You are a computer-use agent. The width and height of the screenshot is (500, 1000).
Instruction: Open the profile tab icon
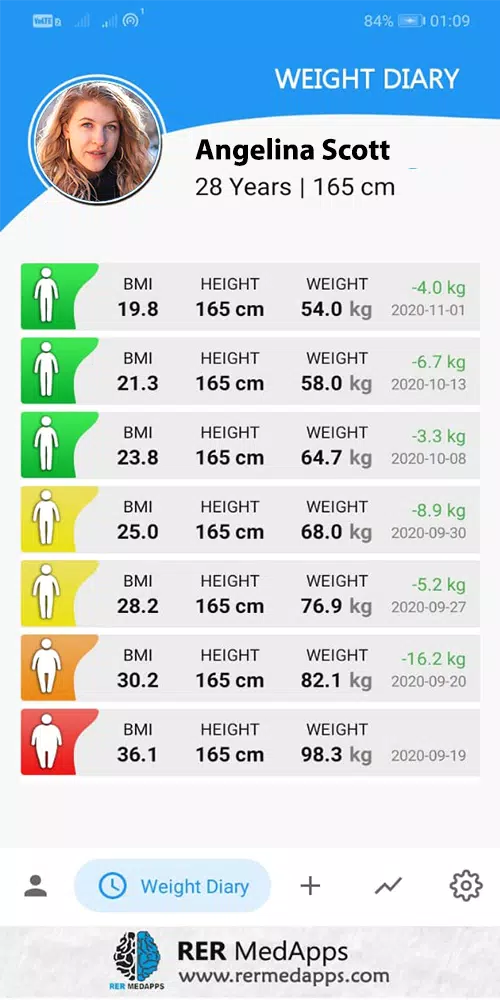36,886
